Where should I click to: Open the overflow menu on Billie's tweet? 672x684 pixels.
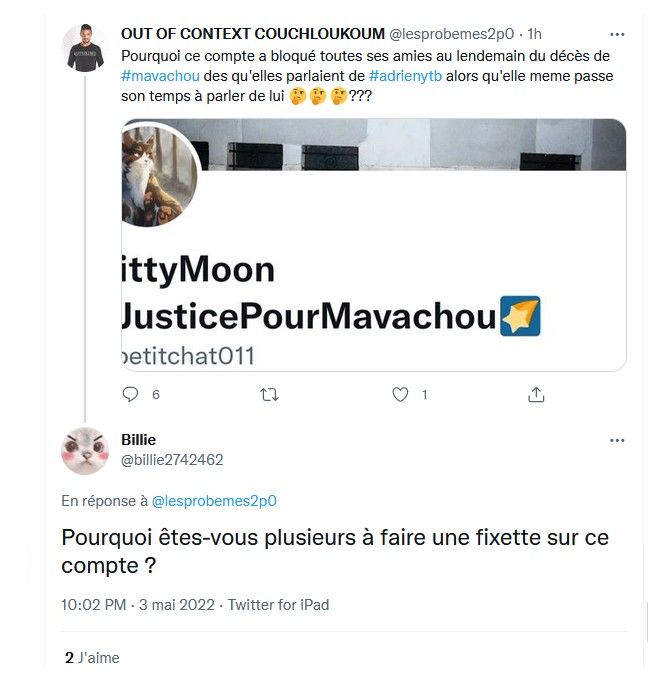[618, 440]
